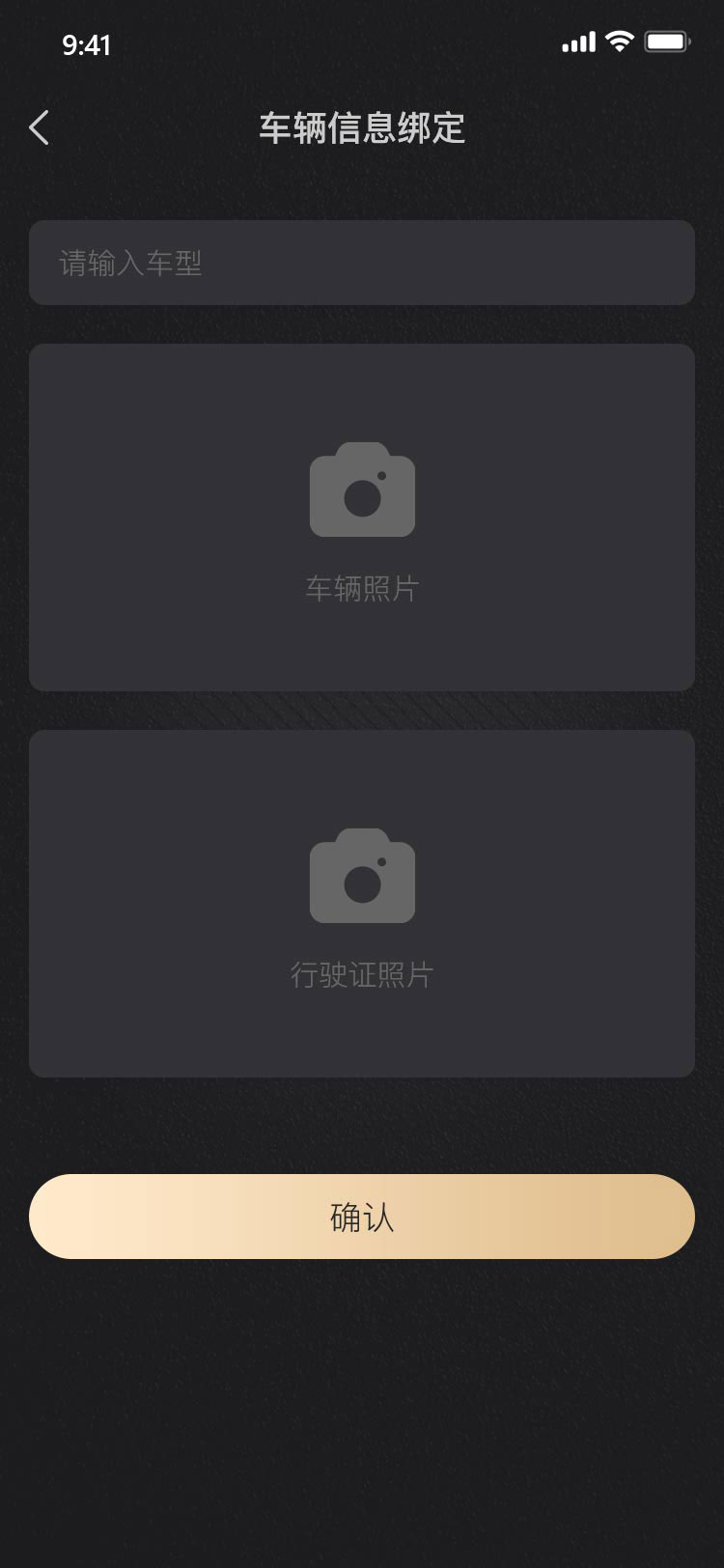Image resolution: width=724 pixels, height=1568 pixels.
Task: Upload a 车辆照片 vehicle photo
Action: (x=362, y=518)
